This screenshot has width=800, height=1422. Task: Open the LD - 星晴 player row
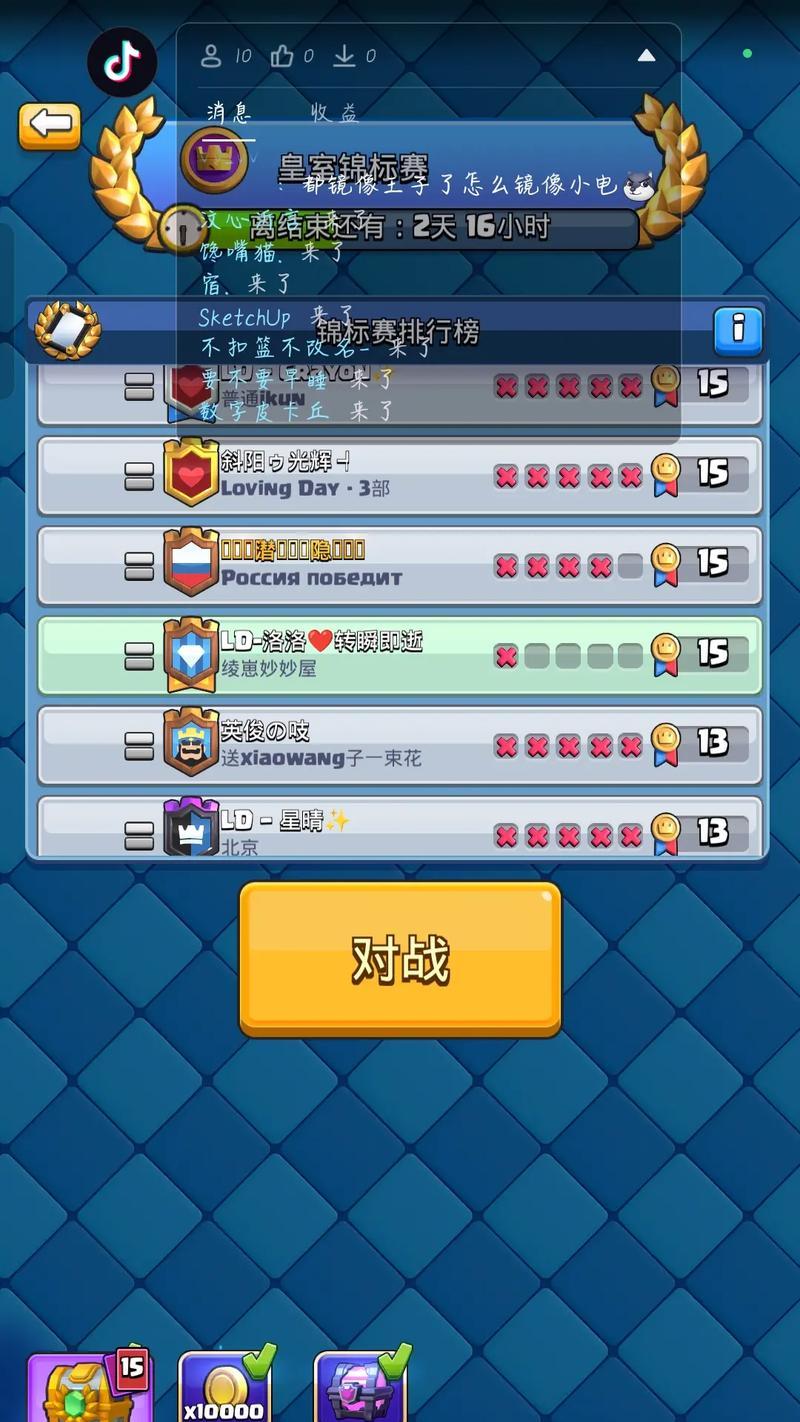[400, 826]
